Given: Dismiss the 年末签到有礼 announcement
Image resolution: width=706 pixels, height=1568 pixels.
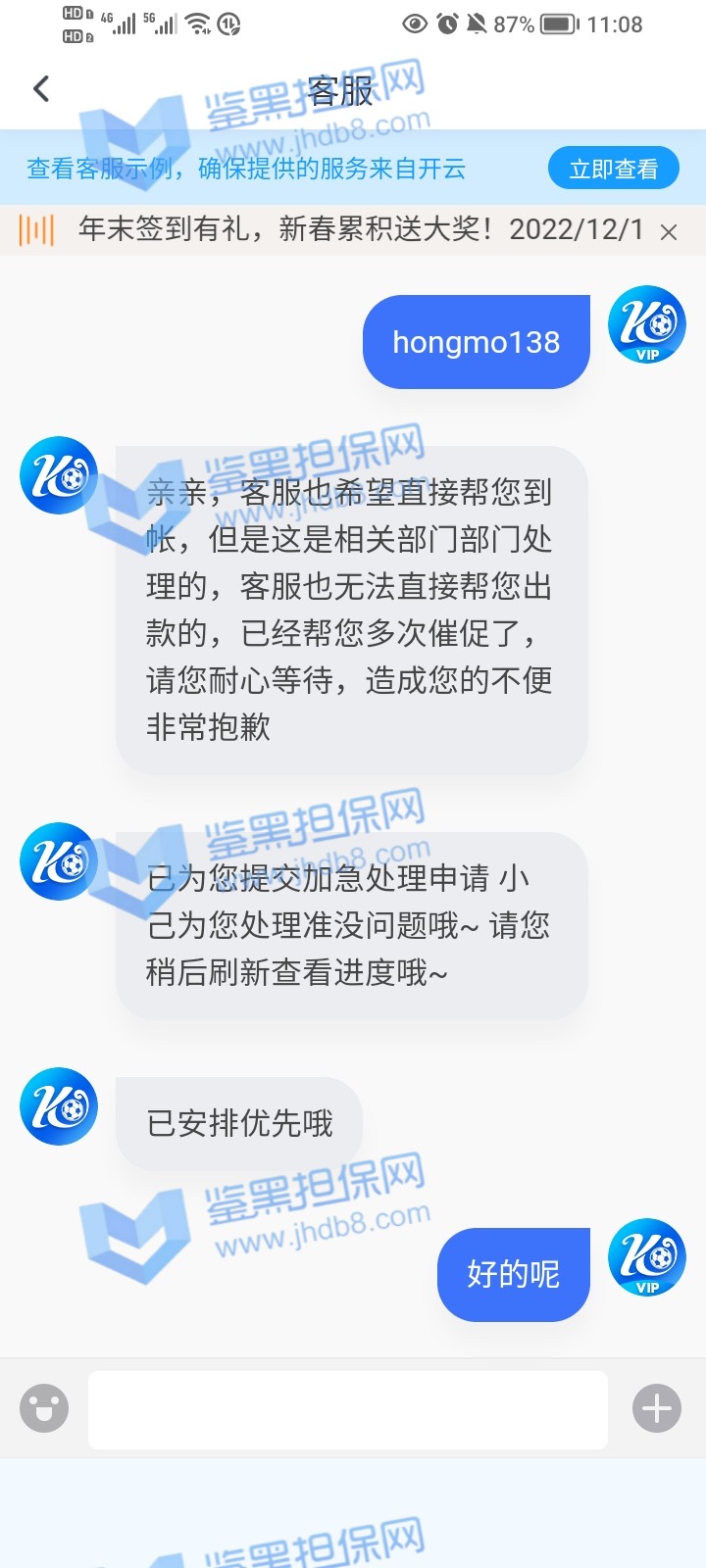Looking at the screenshot, I should pyautogui.click(x=669, y=232).
